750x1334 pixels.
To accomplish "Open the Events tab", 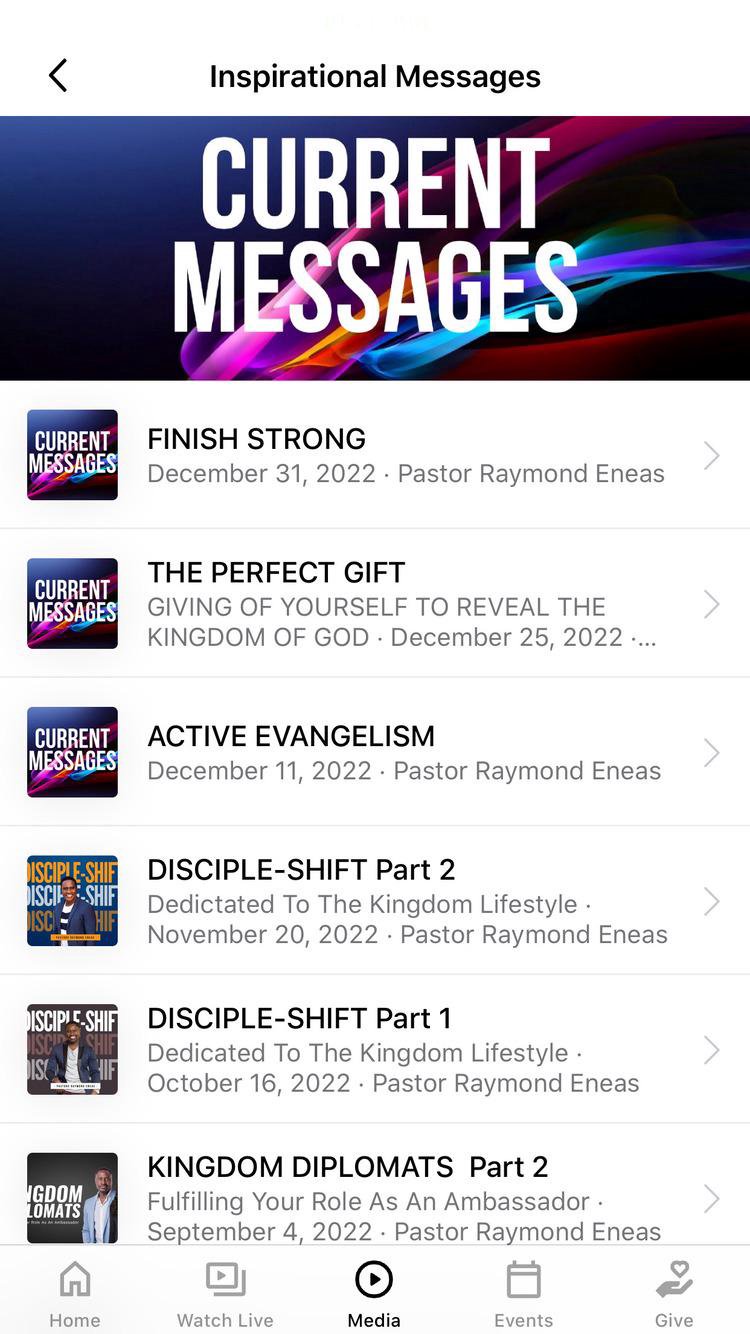I will 523,1293.
